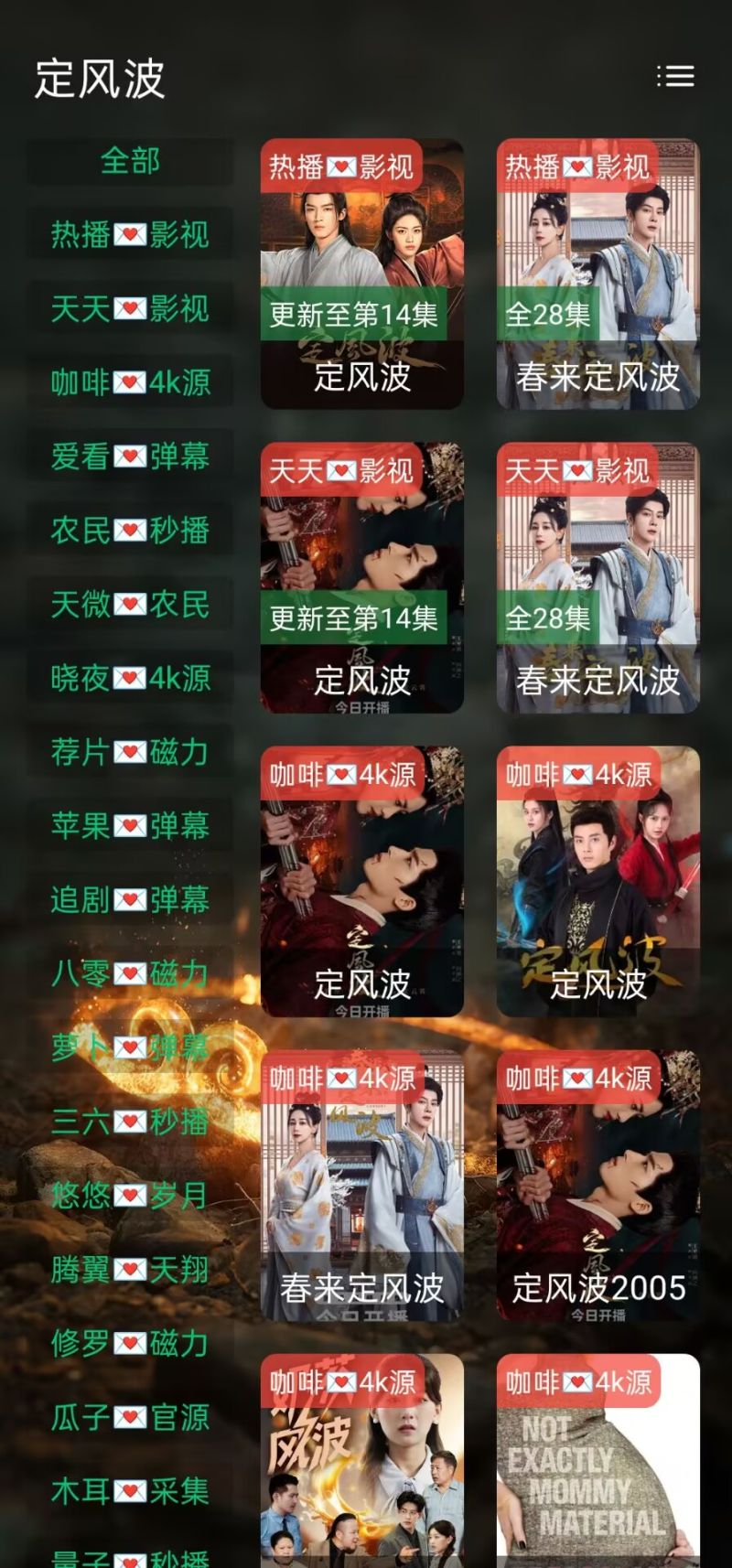732x1568 pixels.
Task: Open 天天影视 定风波 card
Action: point(362,578)
